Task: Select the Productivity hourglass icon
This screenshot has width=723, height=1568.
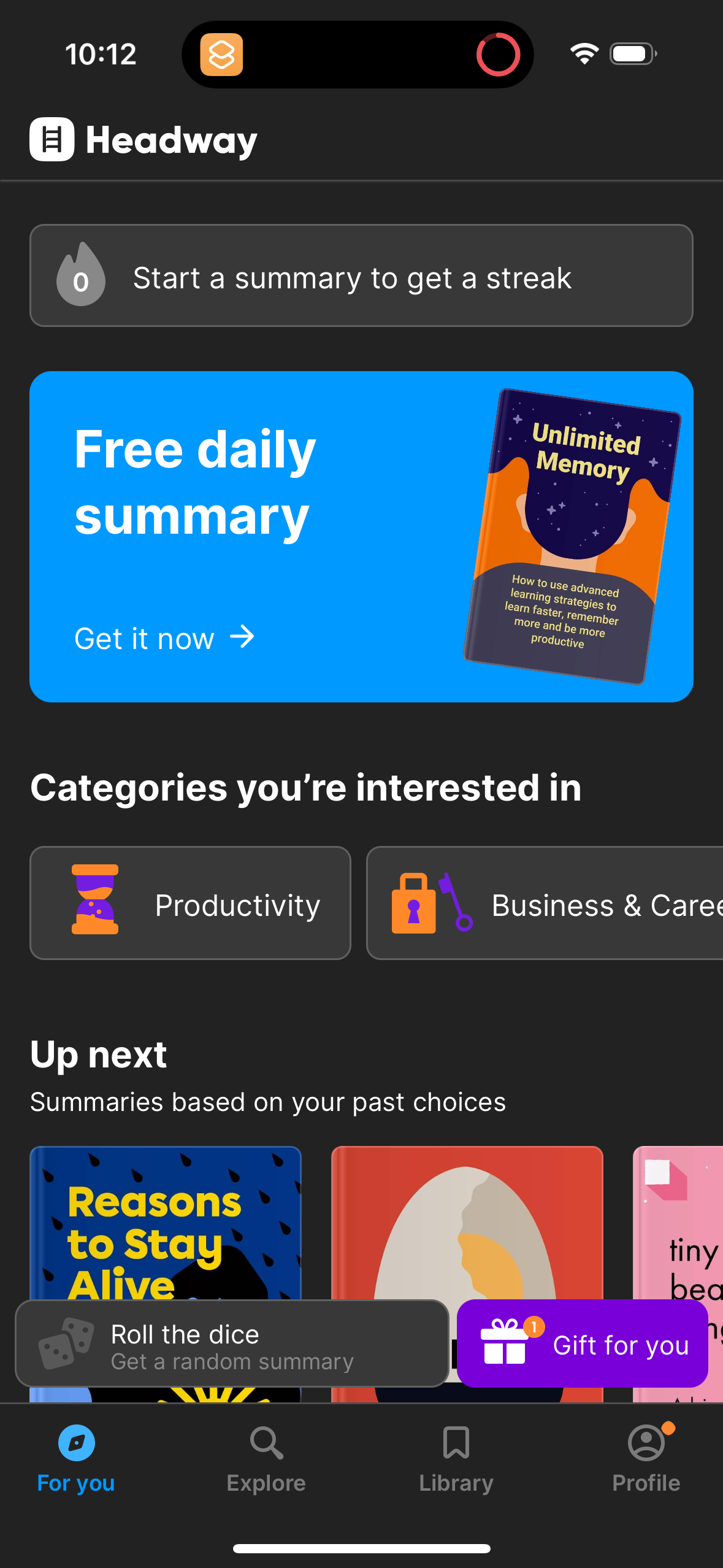Action: pos(93,904)
